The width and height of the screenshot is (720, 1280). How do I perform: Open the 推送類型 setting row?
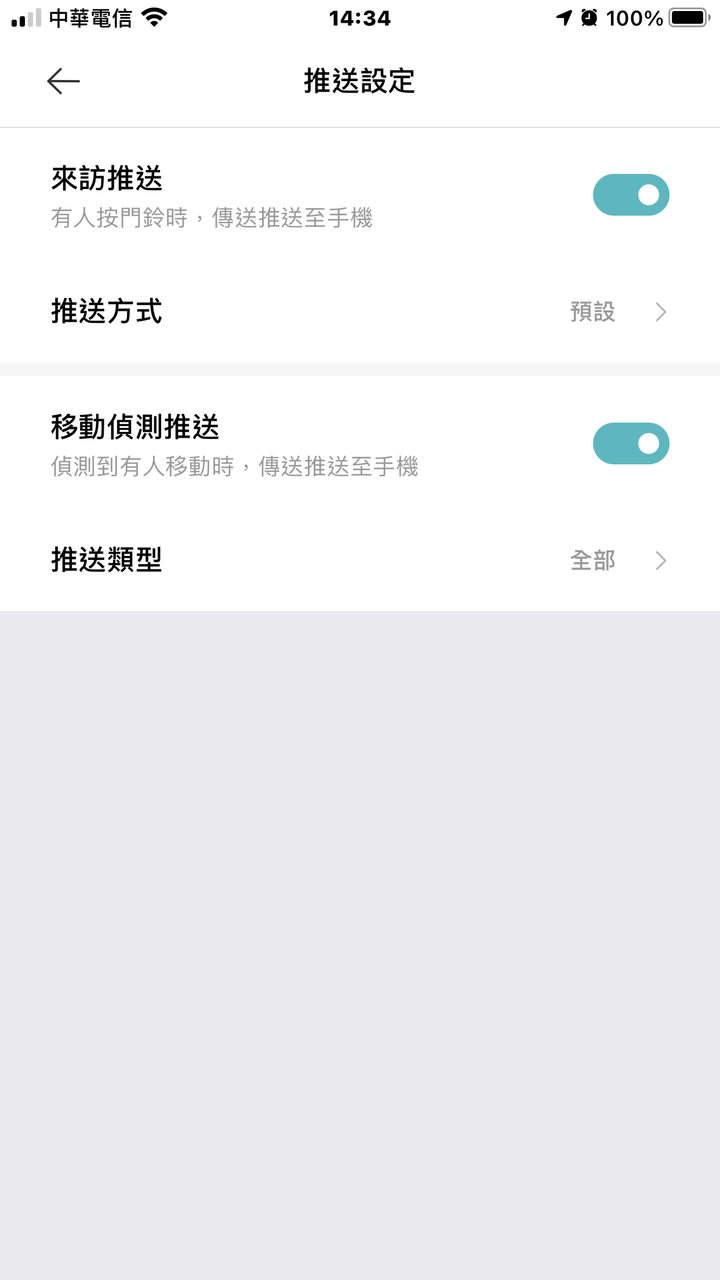tap(360, 561)
